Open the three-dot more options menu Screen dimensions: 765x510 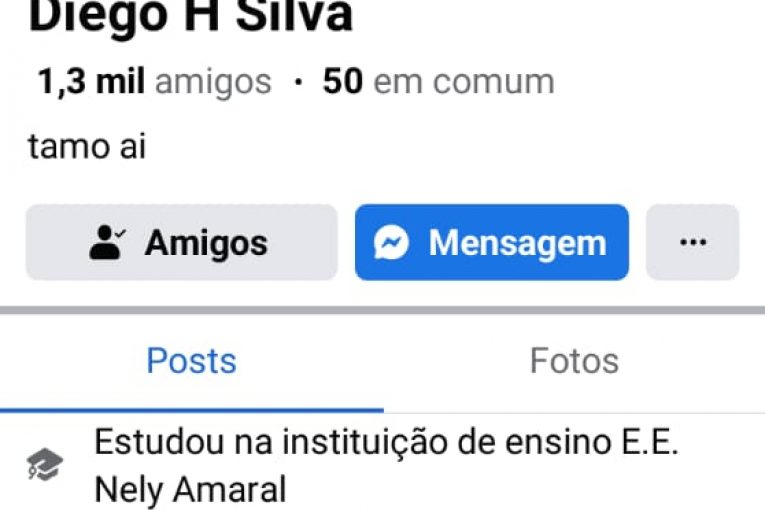point(692,243)
